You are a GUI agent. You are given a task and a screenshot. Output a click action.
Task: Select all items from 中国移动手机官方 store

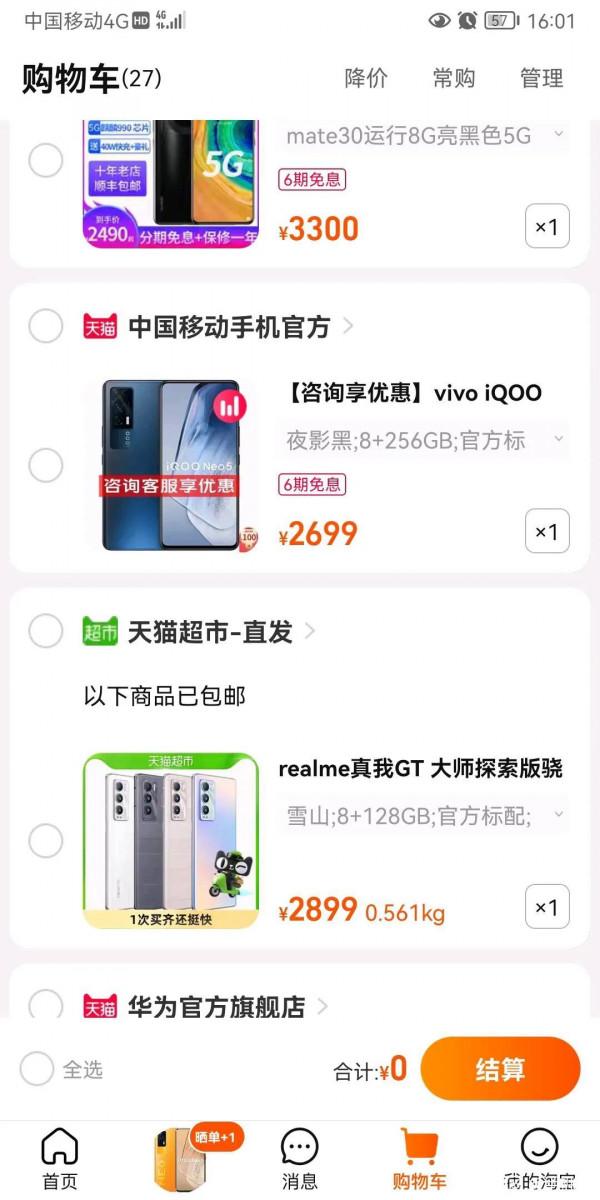point(46,325)
